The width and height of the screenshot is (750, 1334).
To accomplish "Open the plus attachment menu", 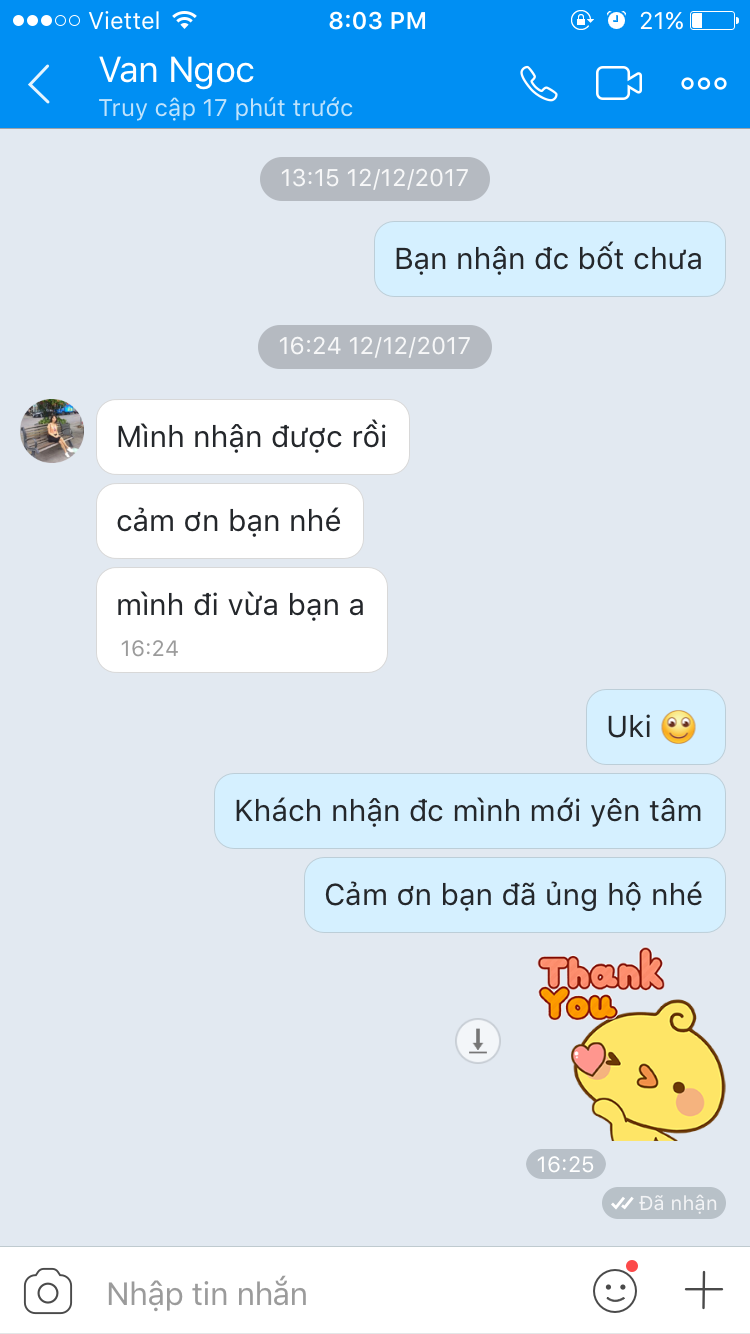I will [x=703, y=1291].
